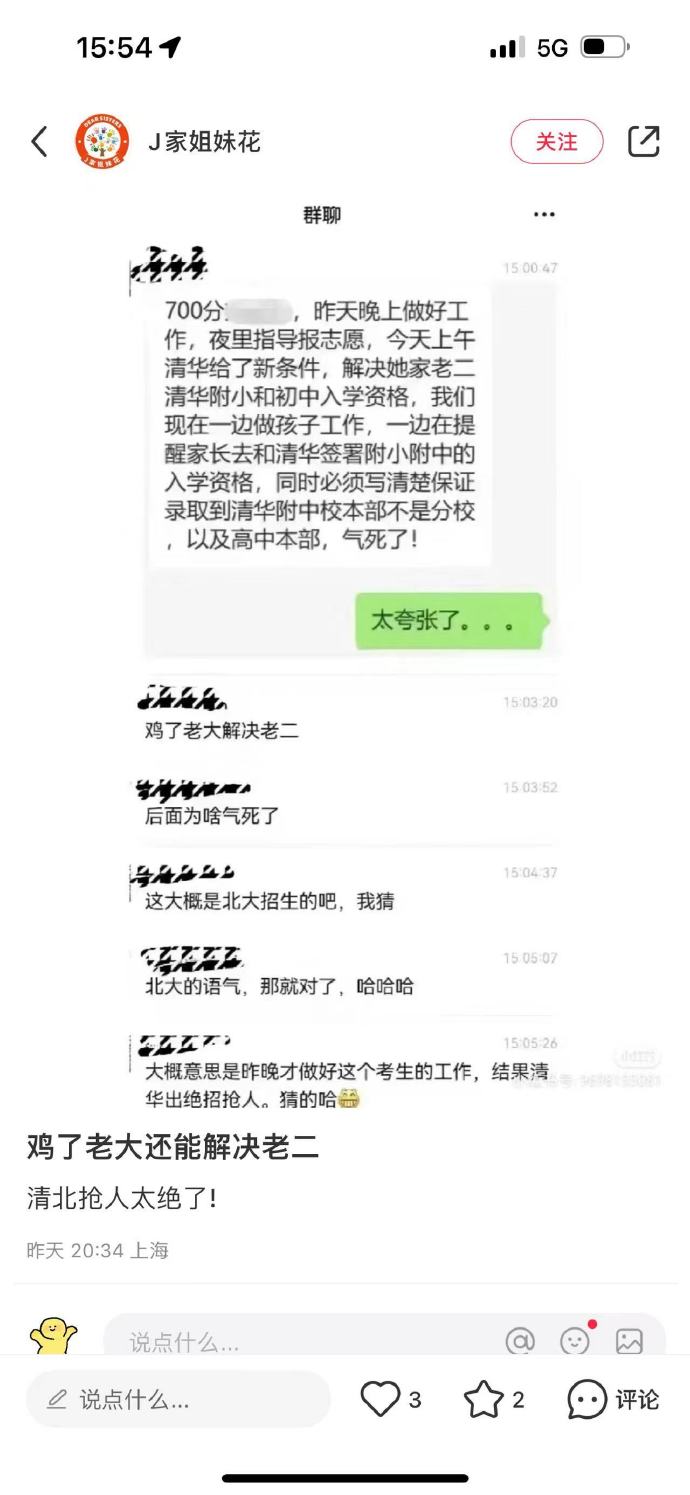Open the 评论 comments button
The image size is (690, 1495).
click(613, 1399)
